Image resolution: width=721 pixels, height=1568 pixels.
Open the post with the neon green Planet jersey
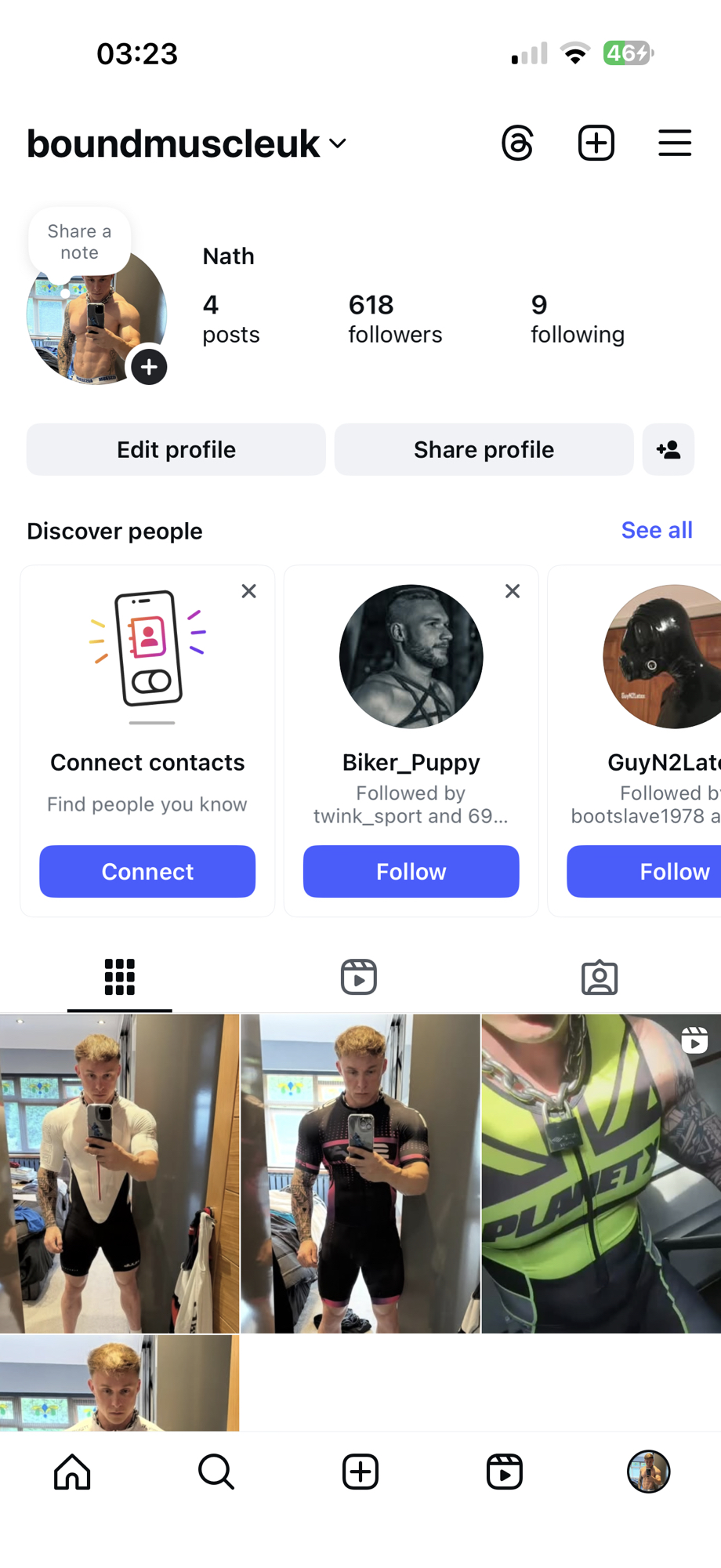tap(601, 1173)
